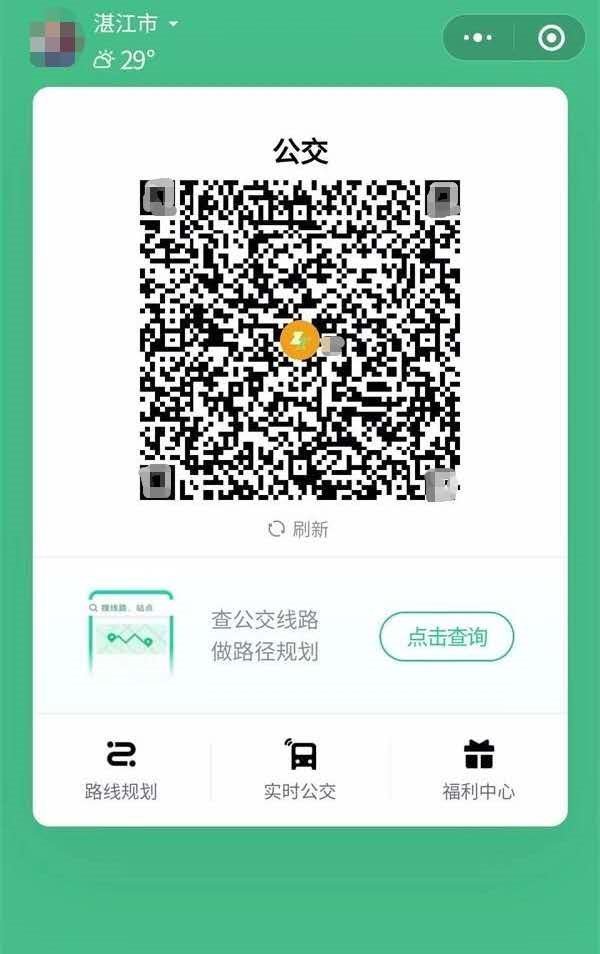Tap the 点击查询 button
Screen dimensions: 600x954
click(x=447, y=637)
